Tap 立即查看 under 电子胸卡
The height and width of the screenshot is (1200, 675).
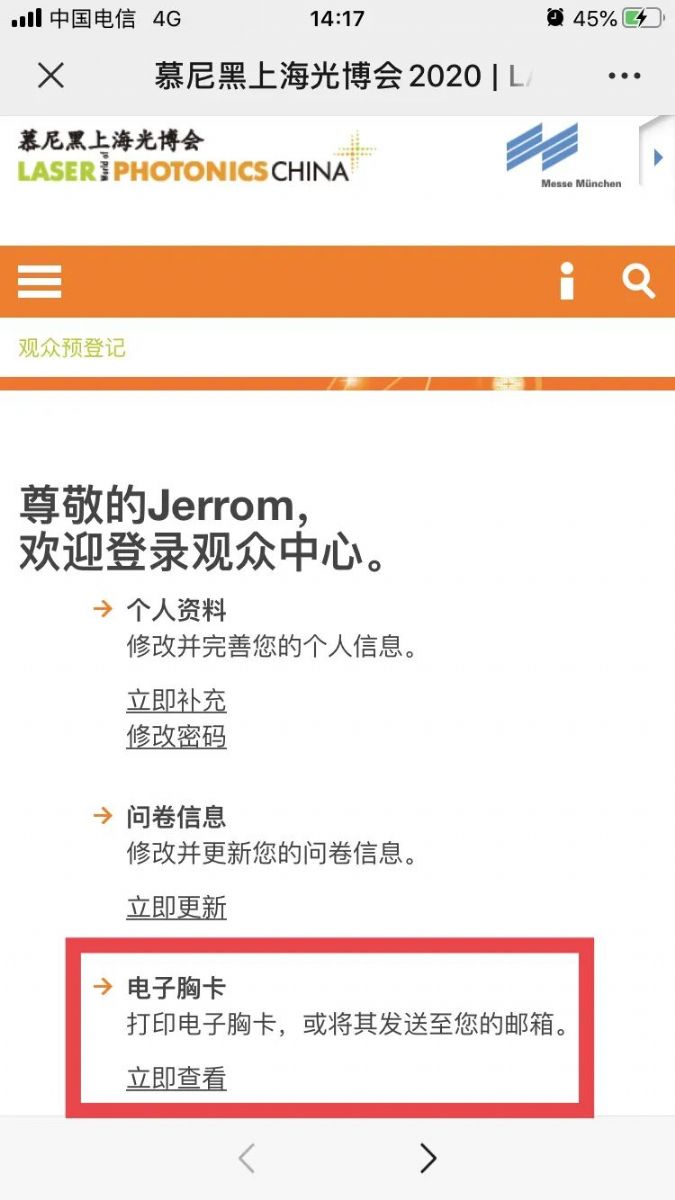tap(176, 1078)
